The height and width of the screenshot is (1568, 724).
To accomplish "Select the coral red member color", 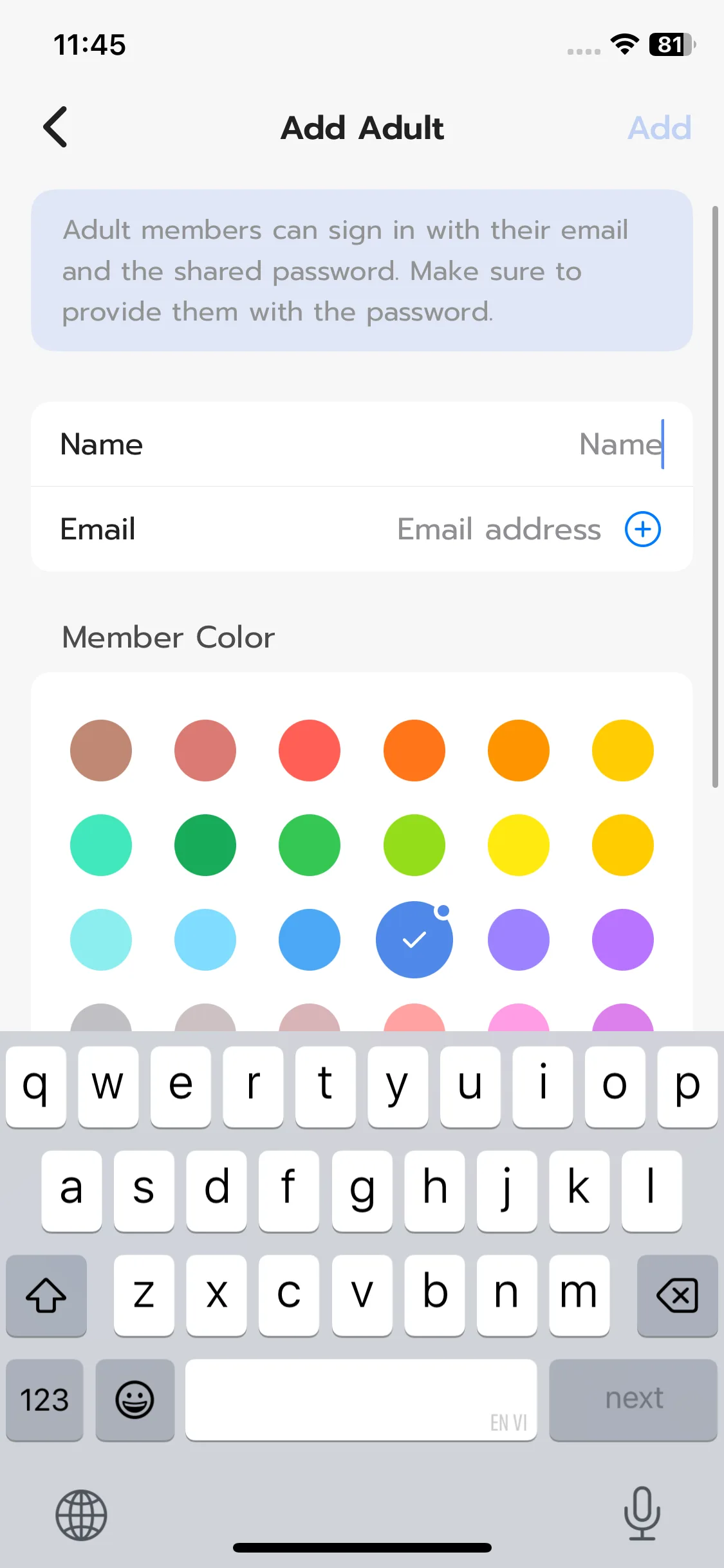I will pos(310,751).
